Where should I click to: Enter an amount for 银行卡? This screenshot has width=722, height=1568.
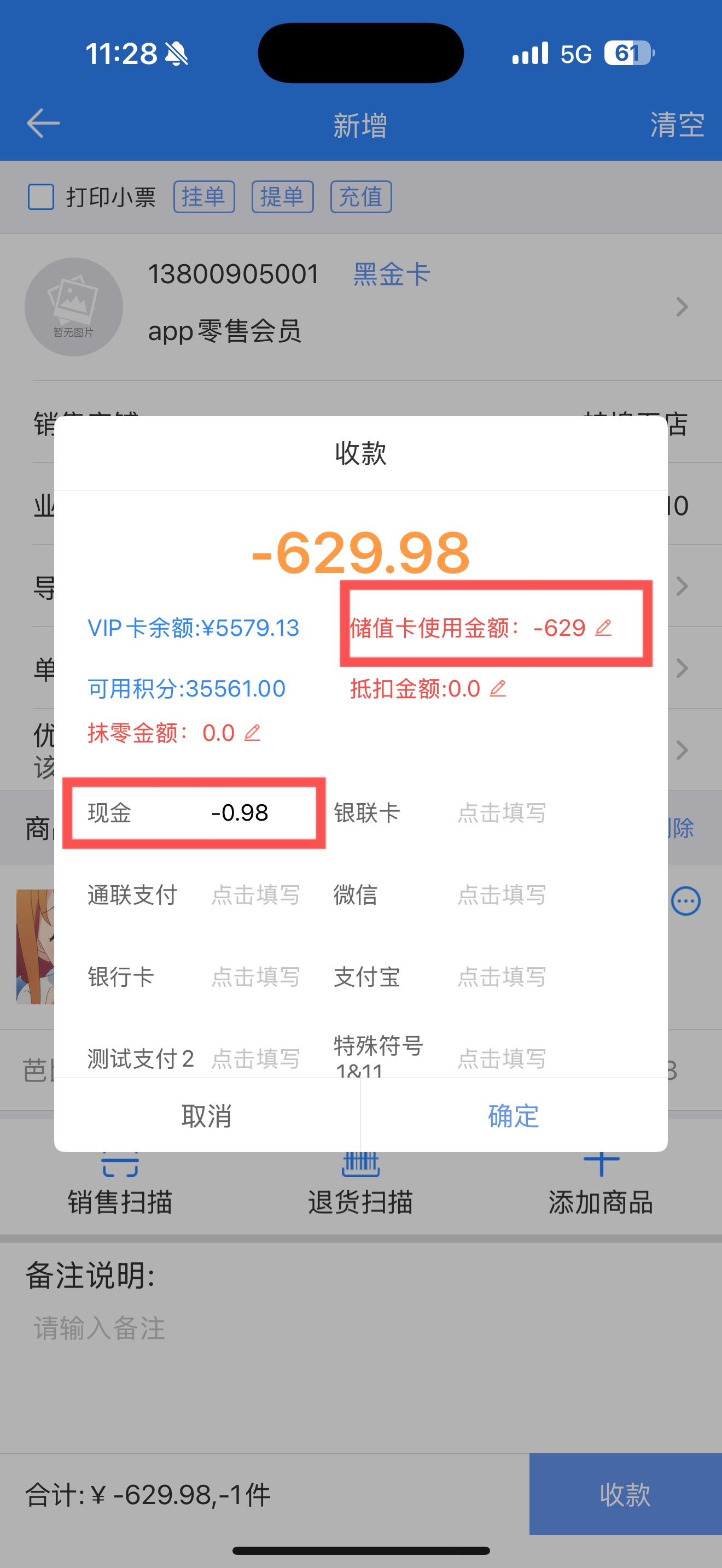point(255,977)
